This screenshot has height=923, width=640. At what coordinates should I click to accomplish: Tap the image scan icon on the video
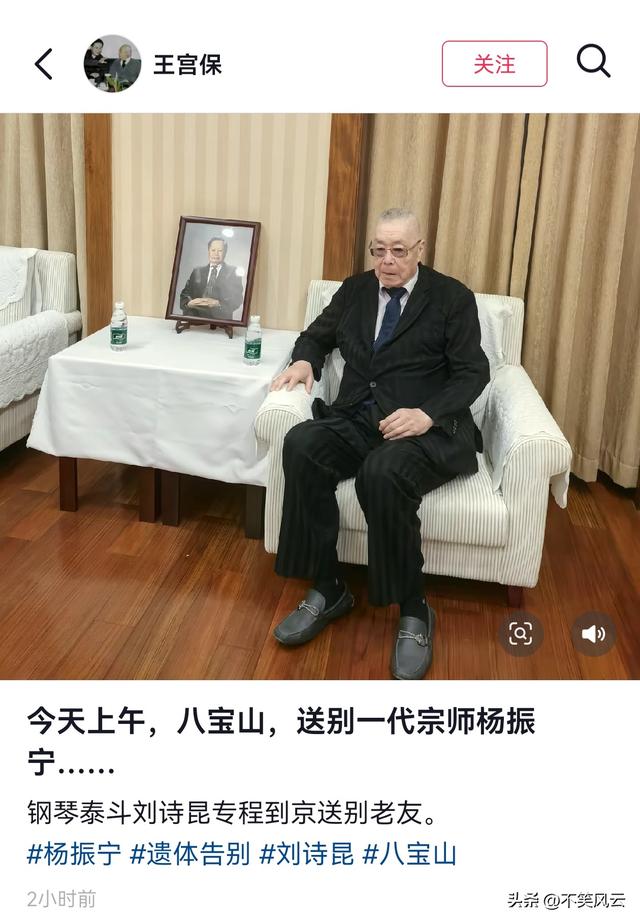tap(521, 633)
